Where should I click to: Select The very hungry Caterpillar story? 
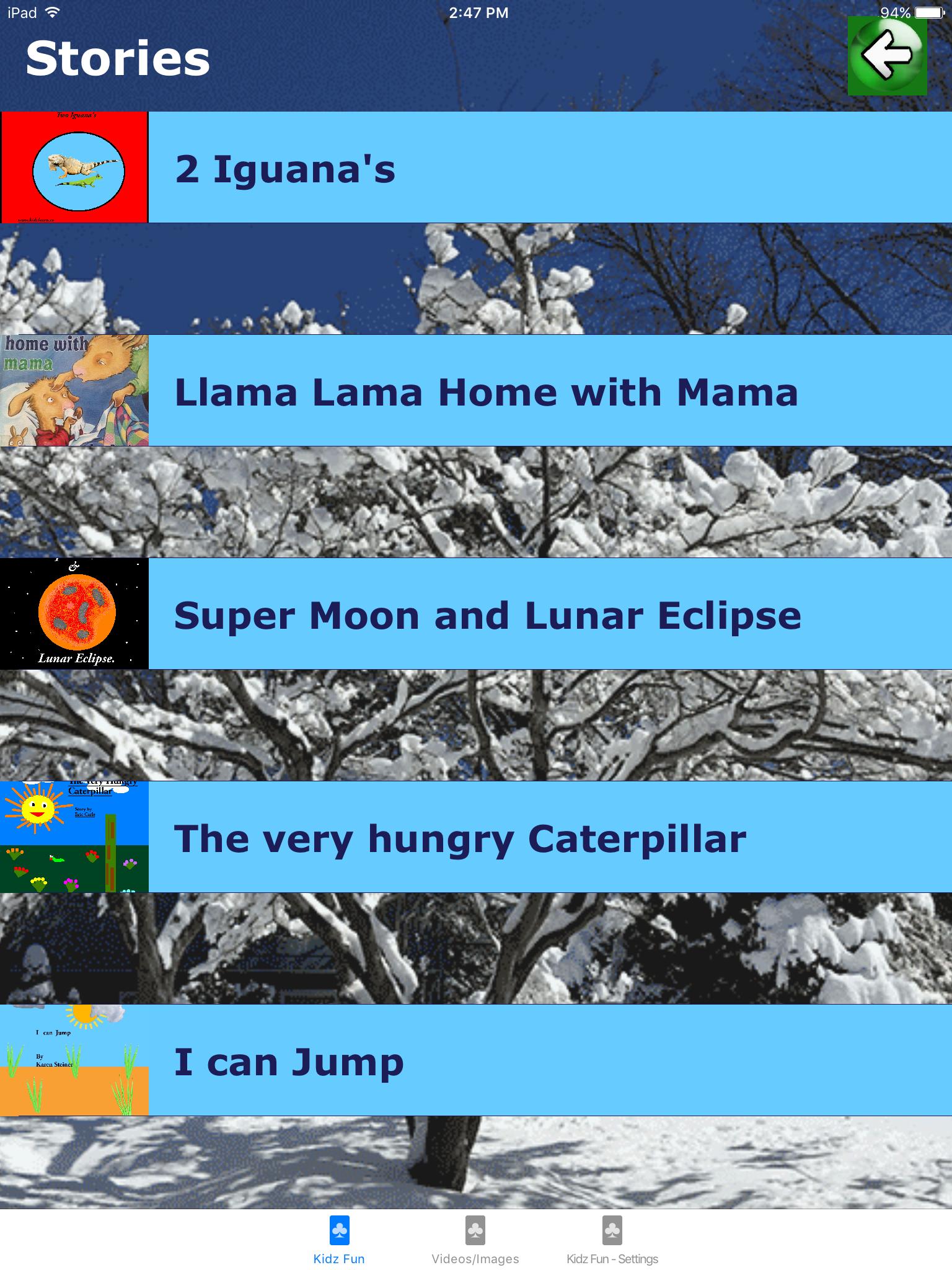pyautogui.click(x=475, y=837)
